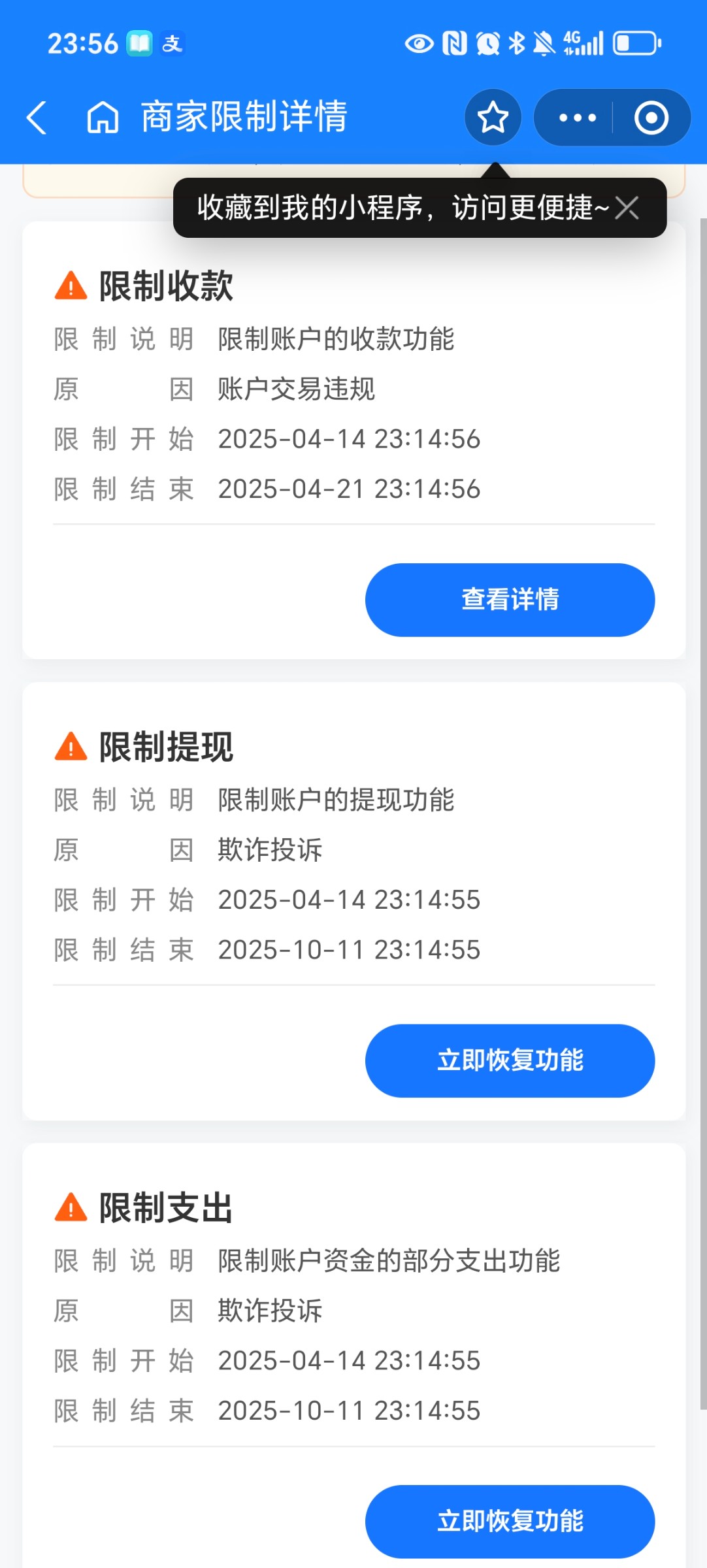This screenshot has height=1568, width=707.
Task: Tap 立即恢复功能 under 限制支出
Action: (x=510, y=1521)
